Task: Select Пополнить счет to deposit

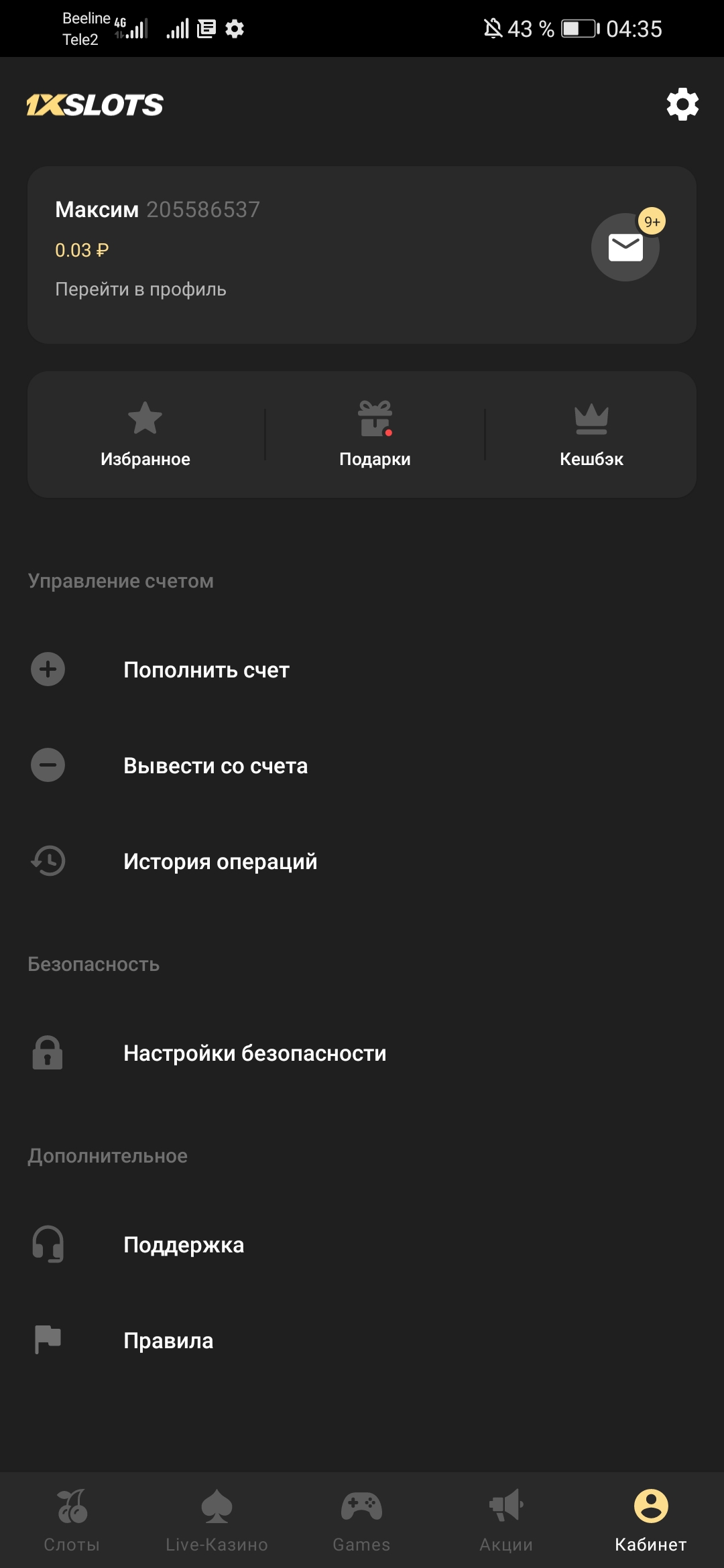Action: point(206,670)
